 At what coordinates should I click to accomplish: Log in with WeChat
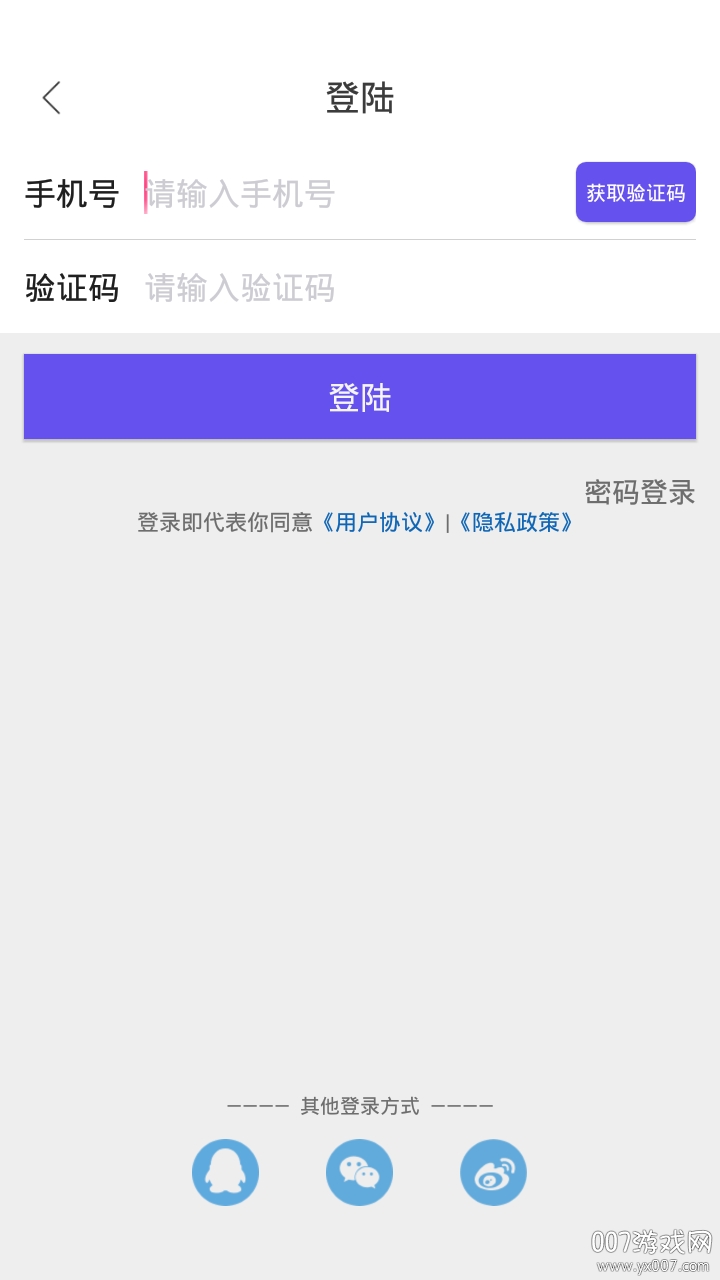point(360,1172)
